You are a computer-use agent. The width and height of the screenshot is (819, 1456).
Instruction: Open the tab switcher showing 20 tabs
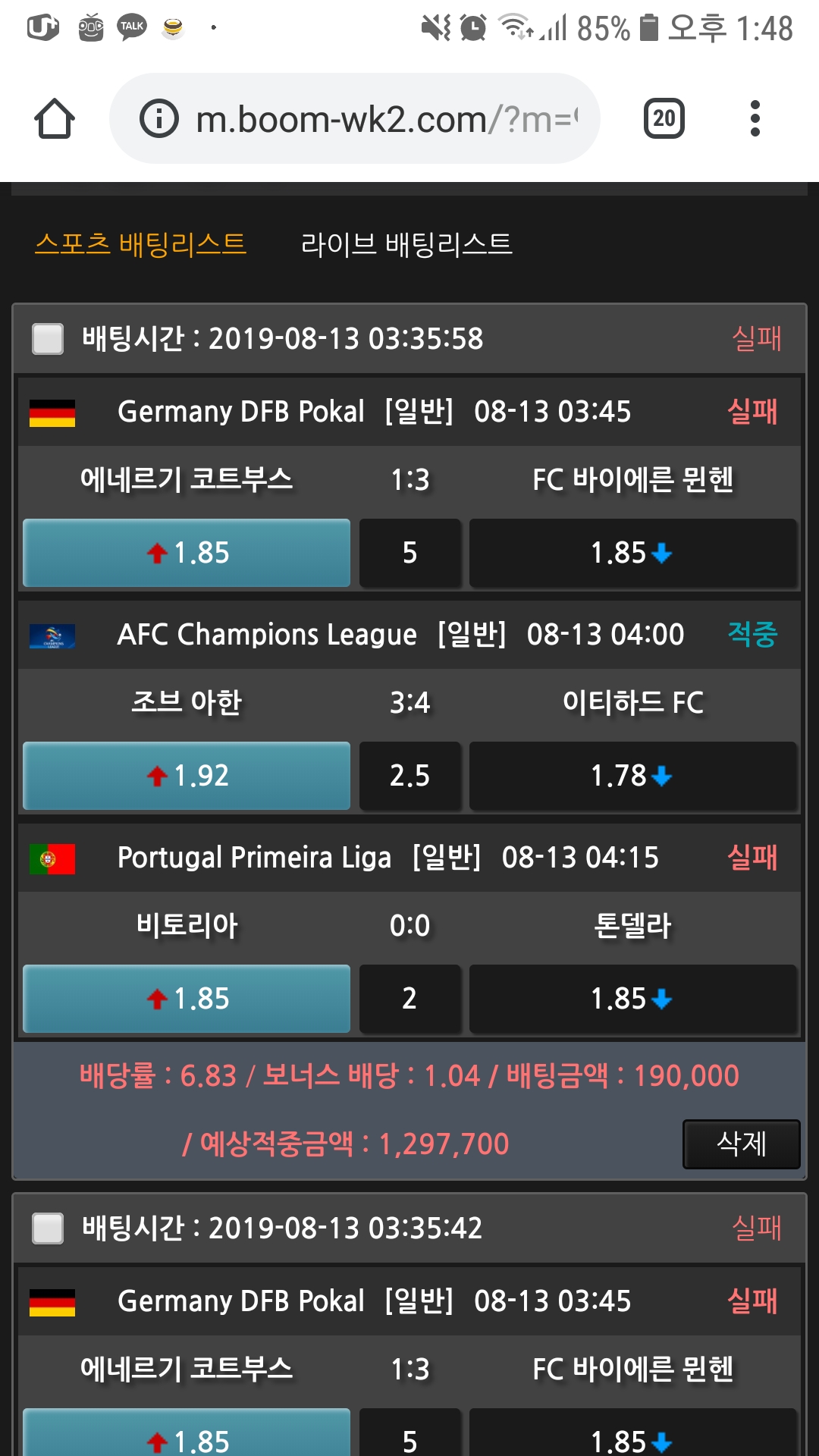[664, 118]
